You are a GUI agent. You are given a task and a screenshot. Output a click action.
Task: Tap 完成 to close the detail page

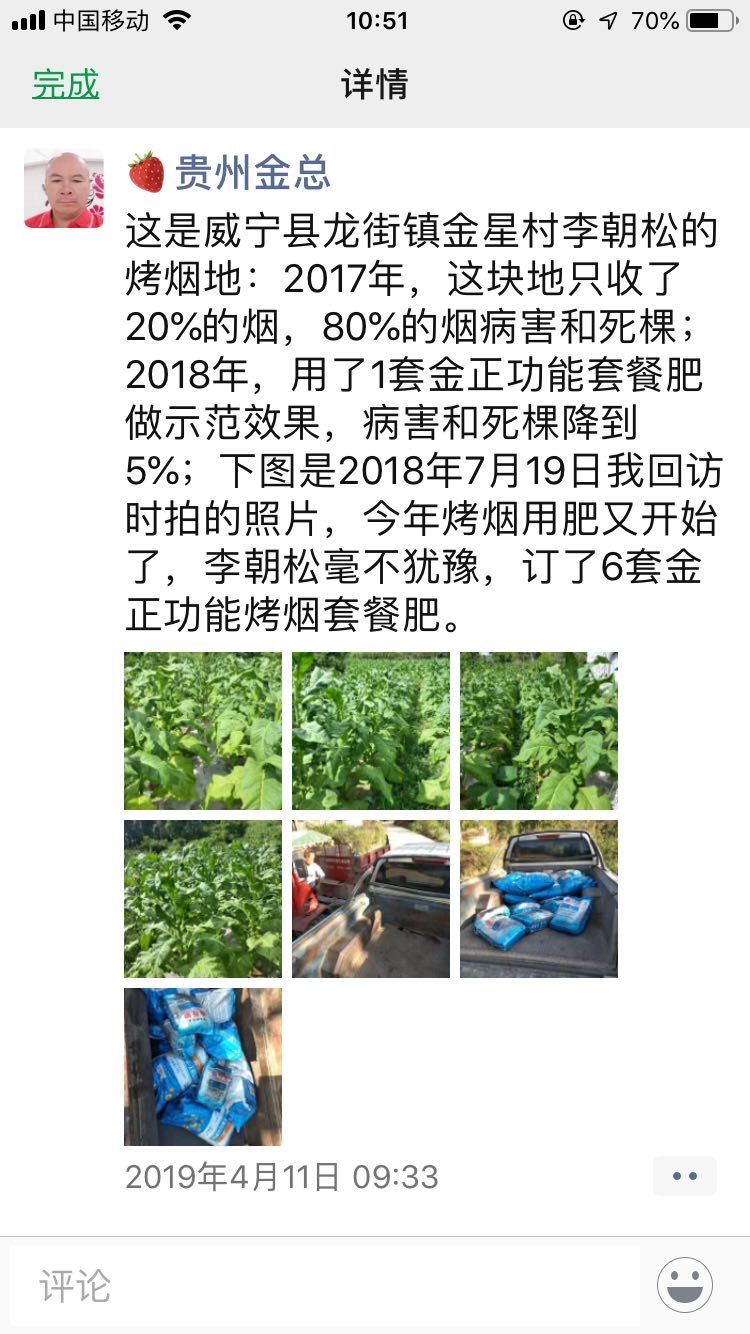pos(65,85)
